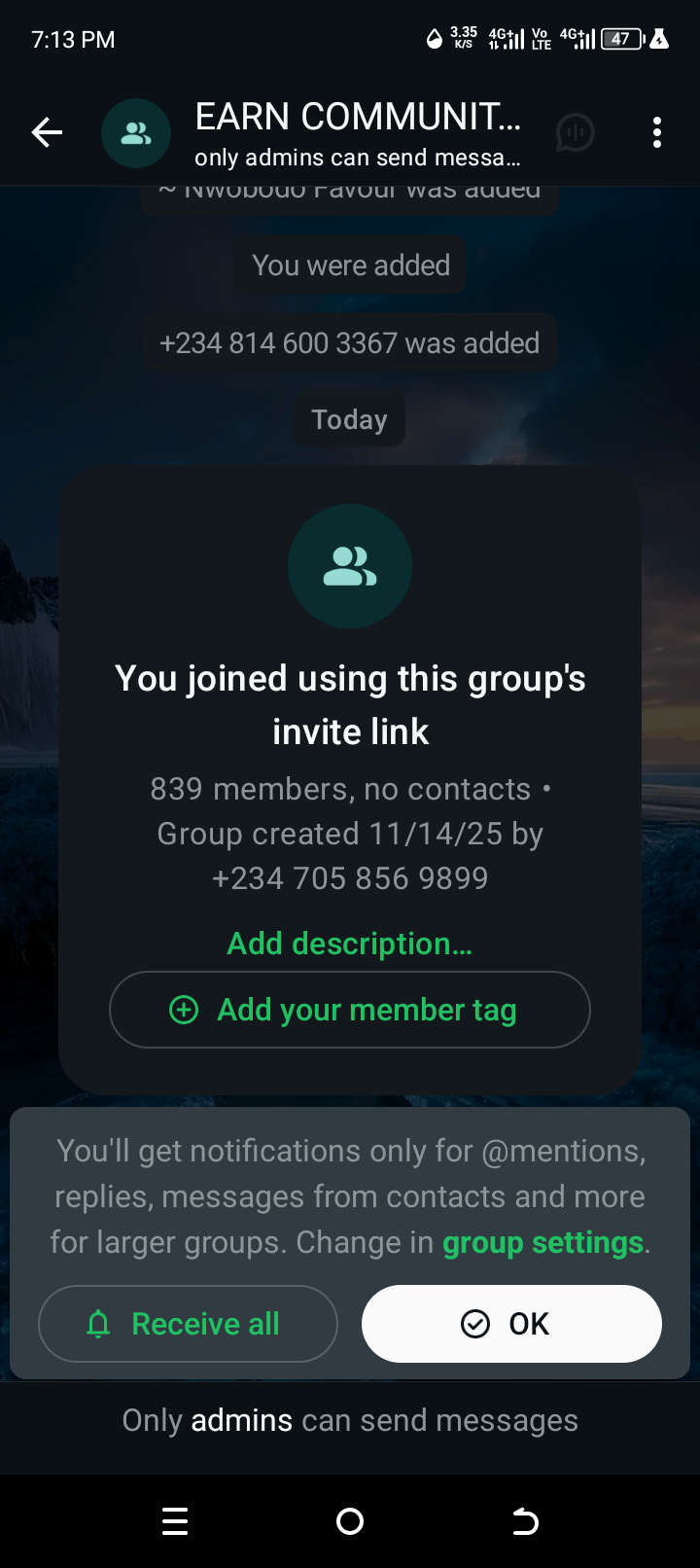Go to the home screen via the system bar
This screenshot has width=700, height=1568.
pyautogui.click(x=349, y=1521)
